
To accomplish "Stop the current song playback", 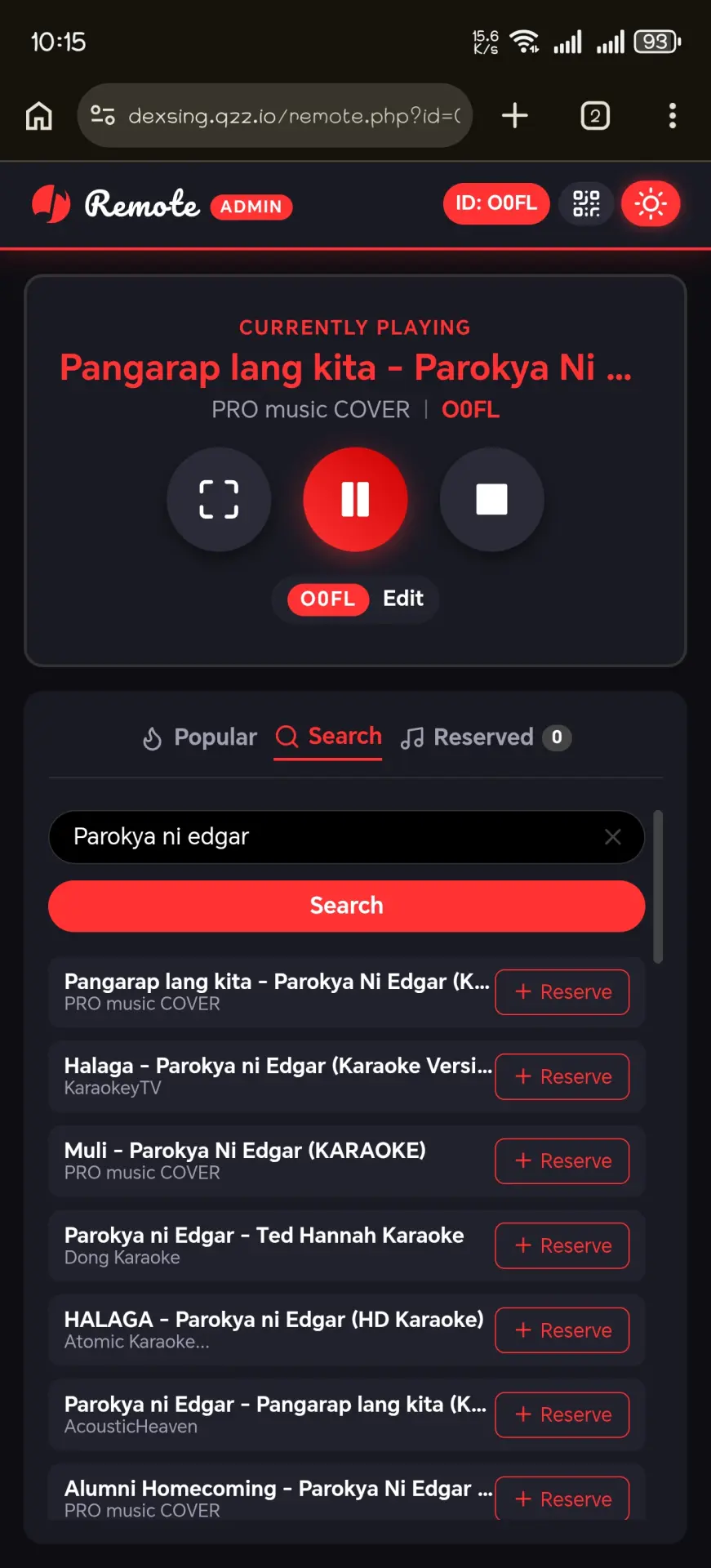I will 491,499.
